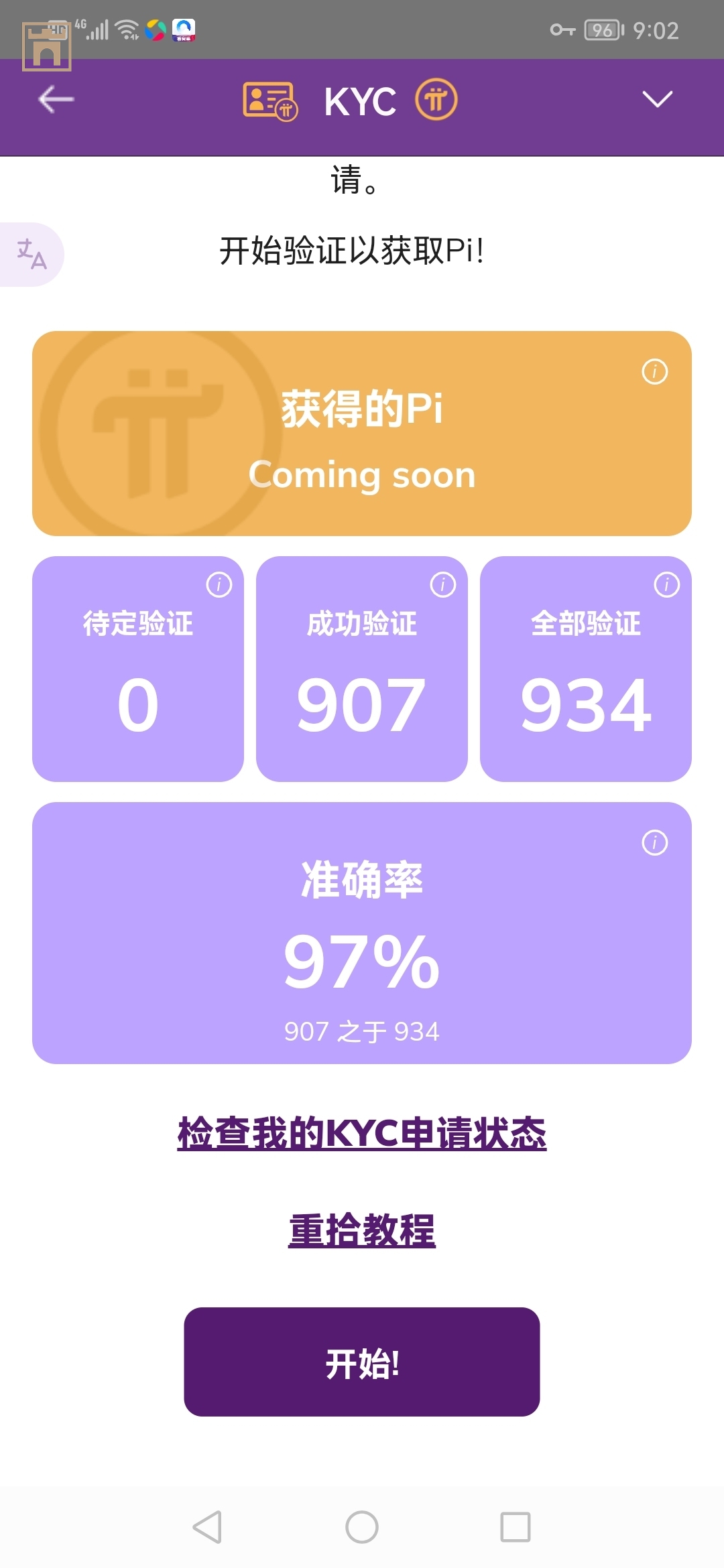Open the system recent apps button
Image resolution: width=724 pixels, height=1568 pixels.
click(x=515, y=1527)
